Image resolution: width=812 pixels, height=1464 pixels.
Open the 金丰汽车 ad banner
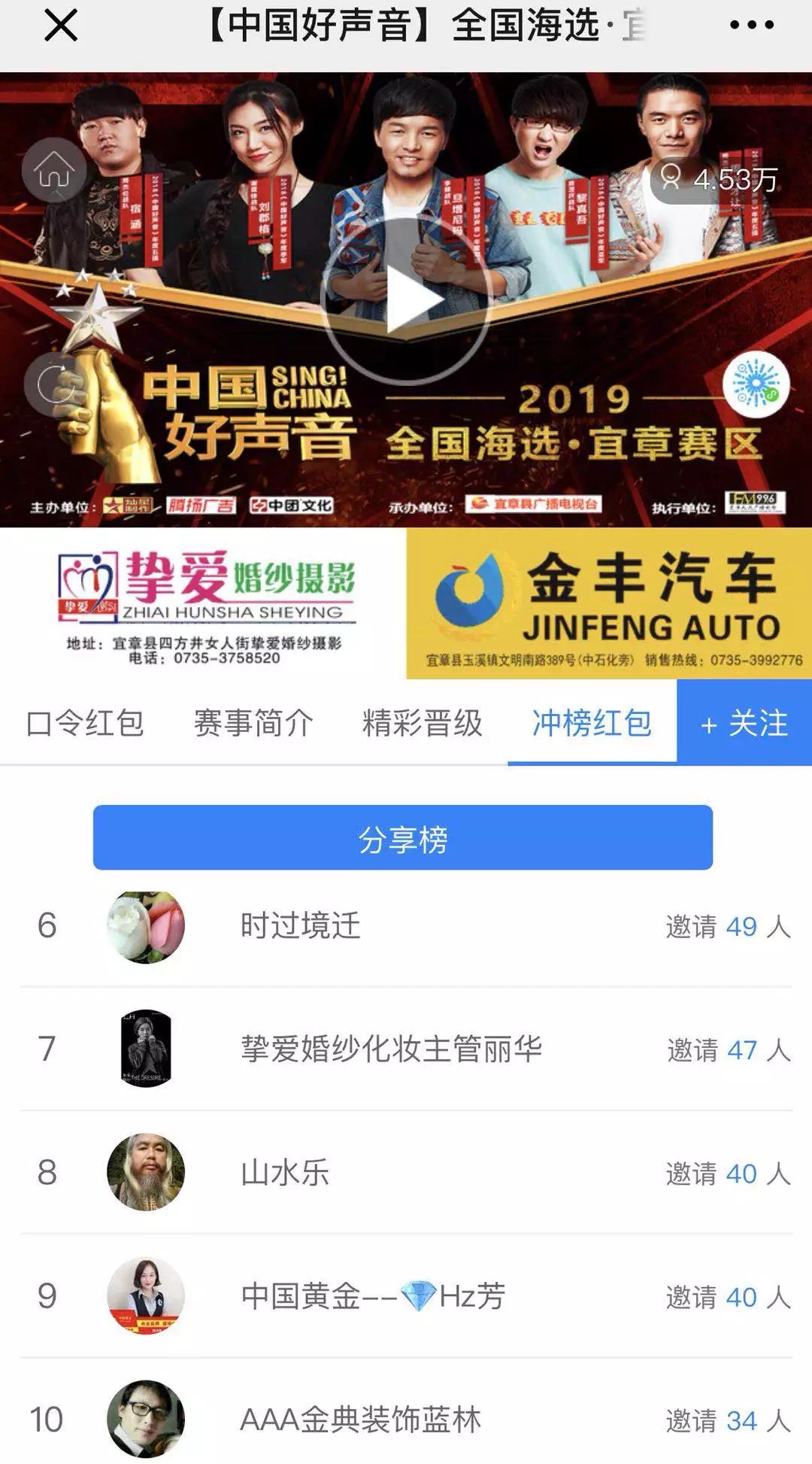coord(609,604)
